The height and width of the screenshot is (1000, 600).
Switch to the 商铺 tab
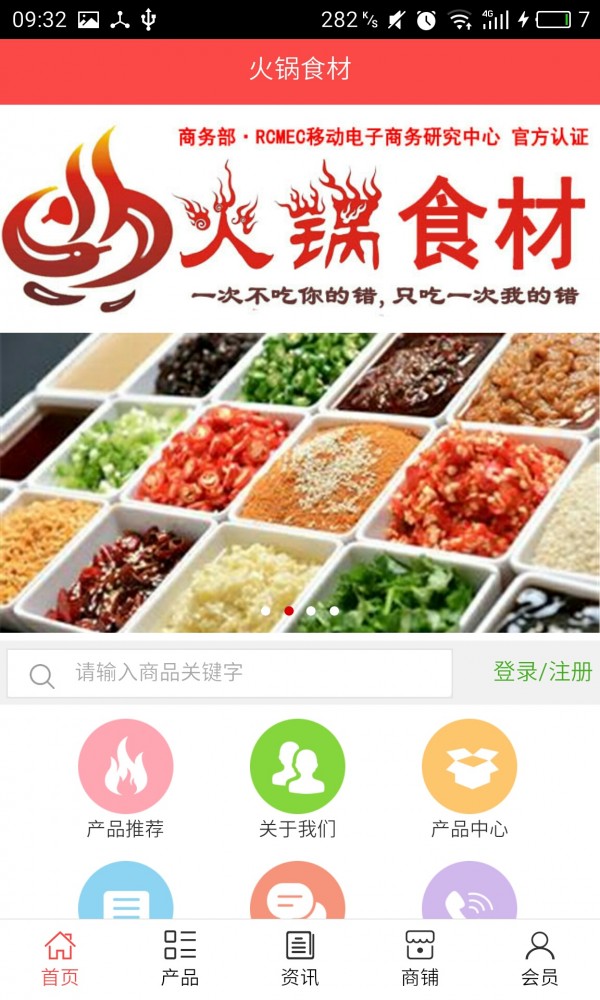coord(420,959)
